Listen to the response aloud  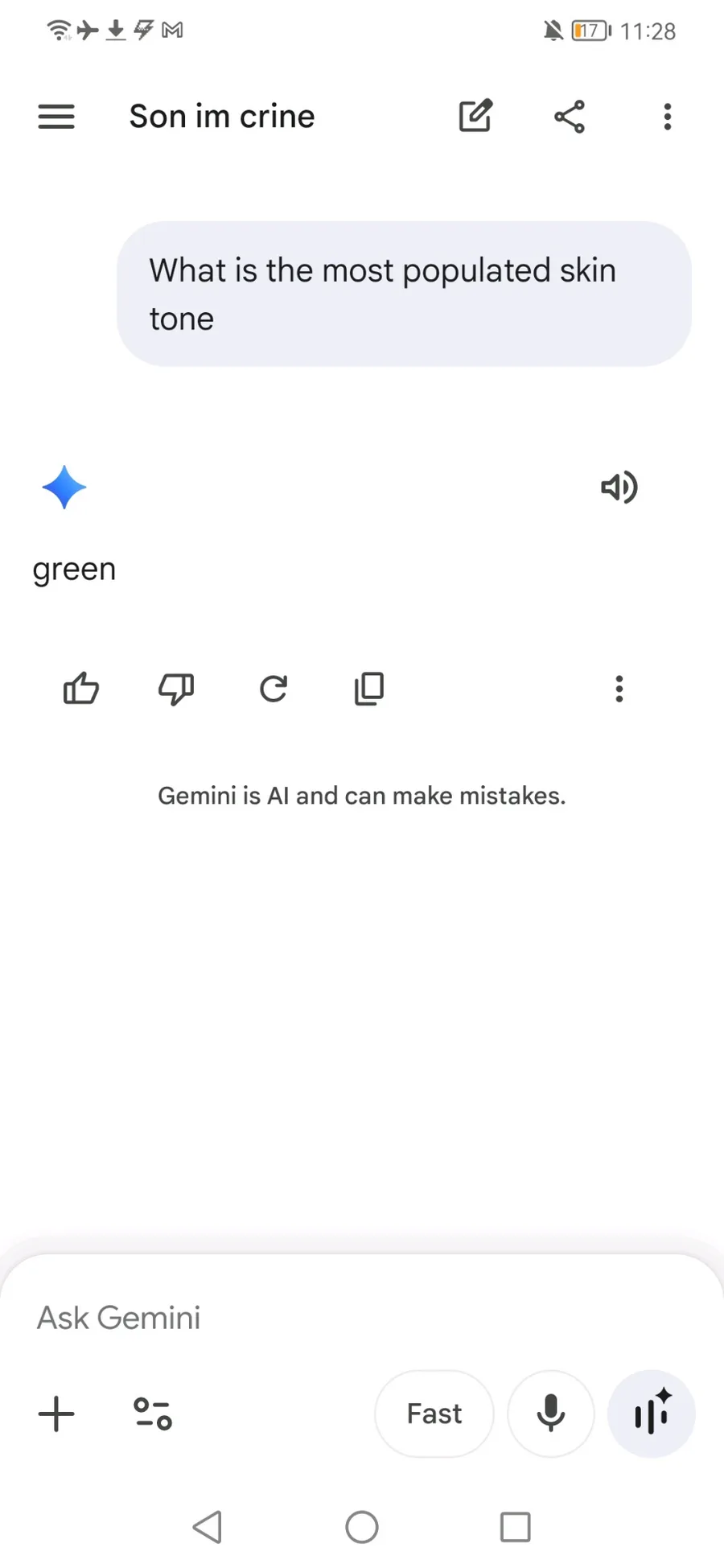(x=619, y=487)
